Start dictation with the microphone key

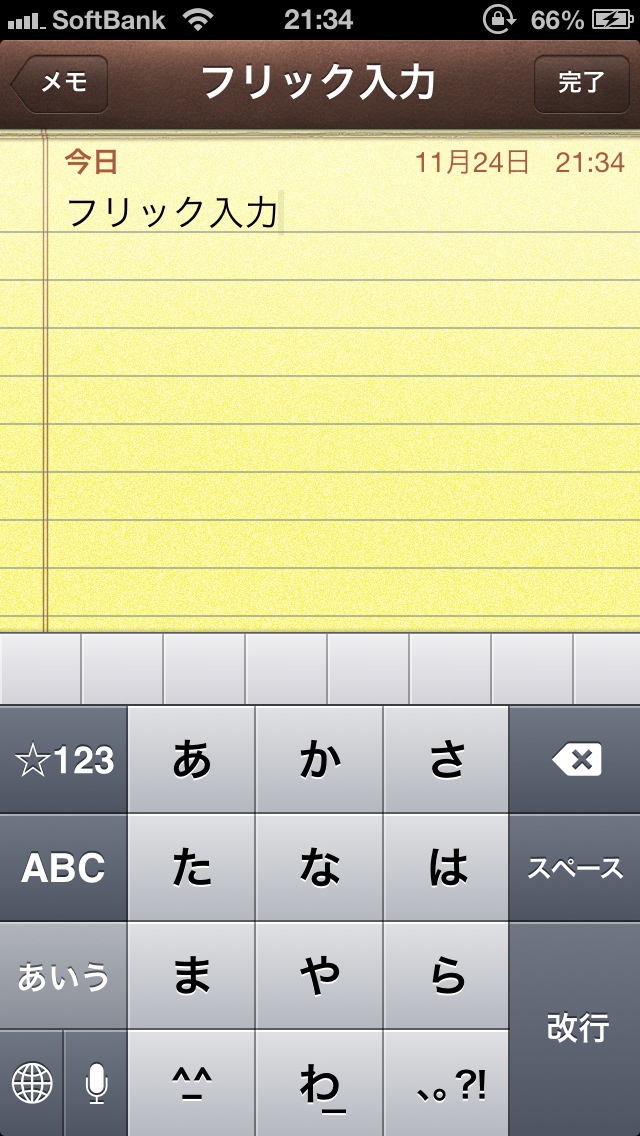click(x=96, y=1084)
